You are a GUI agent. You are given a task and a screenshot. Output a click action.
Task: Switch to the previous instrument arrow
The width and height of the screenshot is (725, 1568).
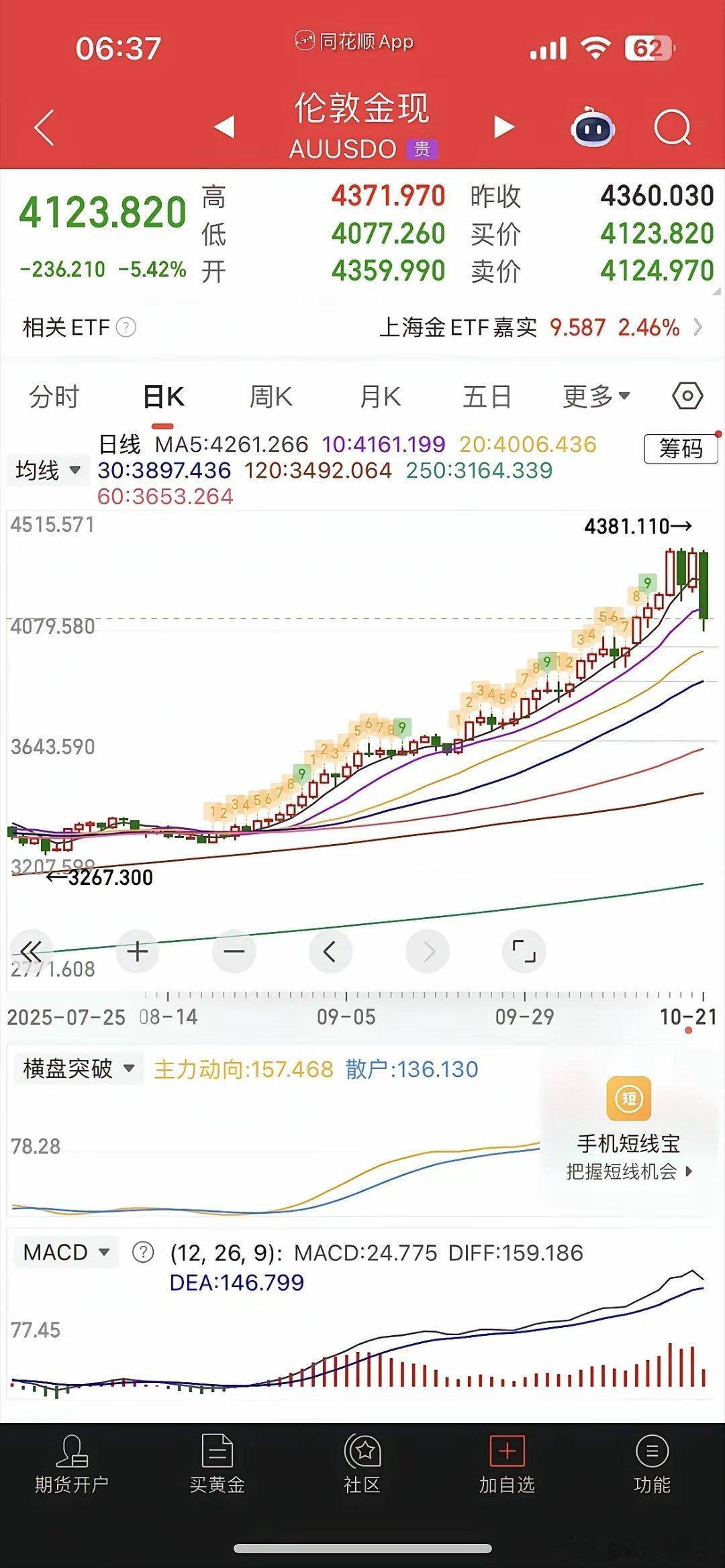(x=224, y=127)
